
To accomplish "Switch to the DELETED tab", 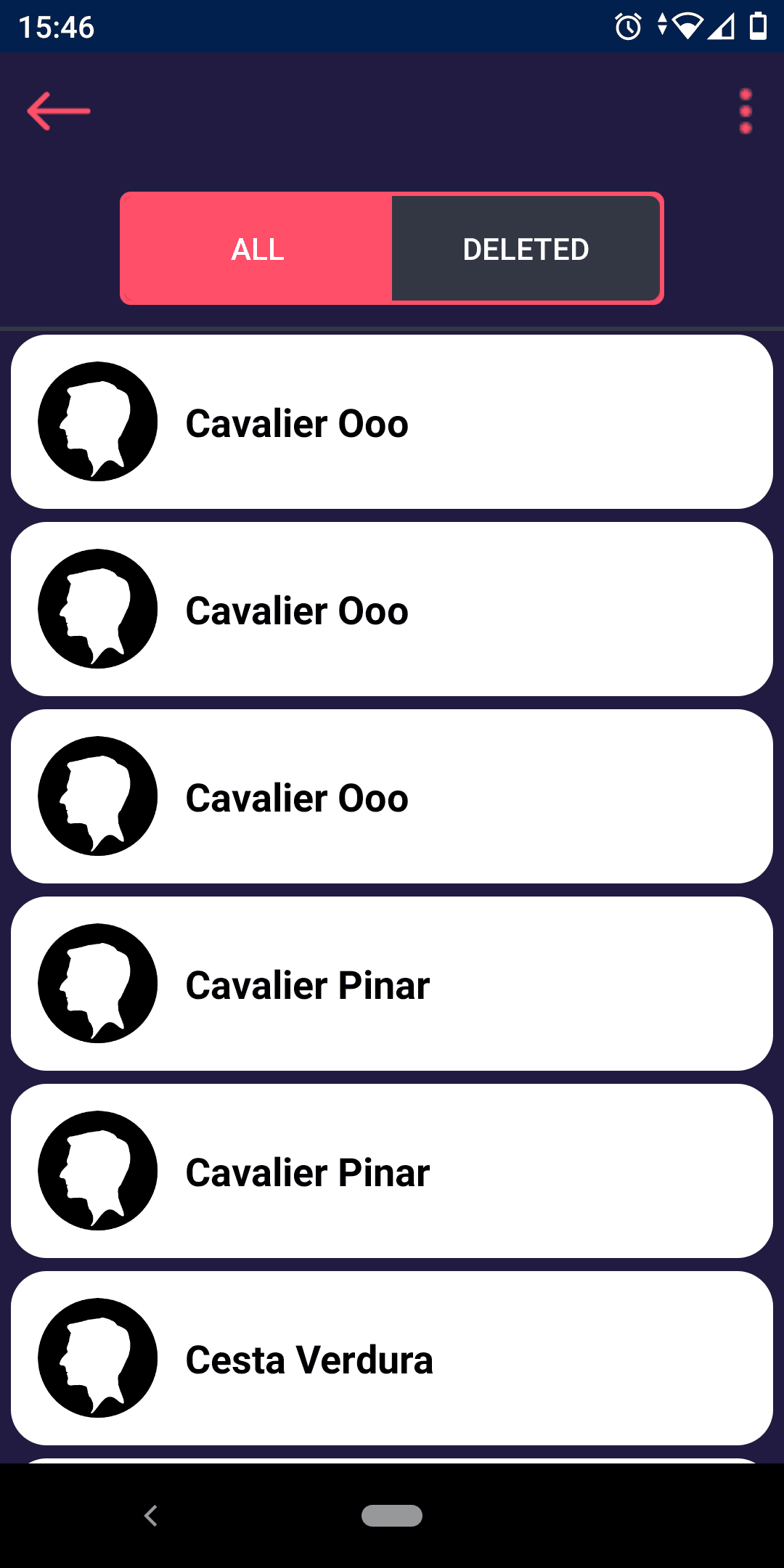I will [526, 249].
